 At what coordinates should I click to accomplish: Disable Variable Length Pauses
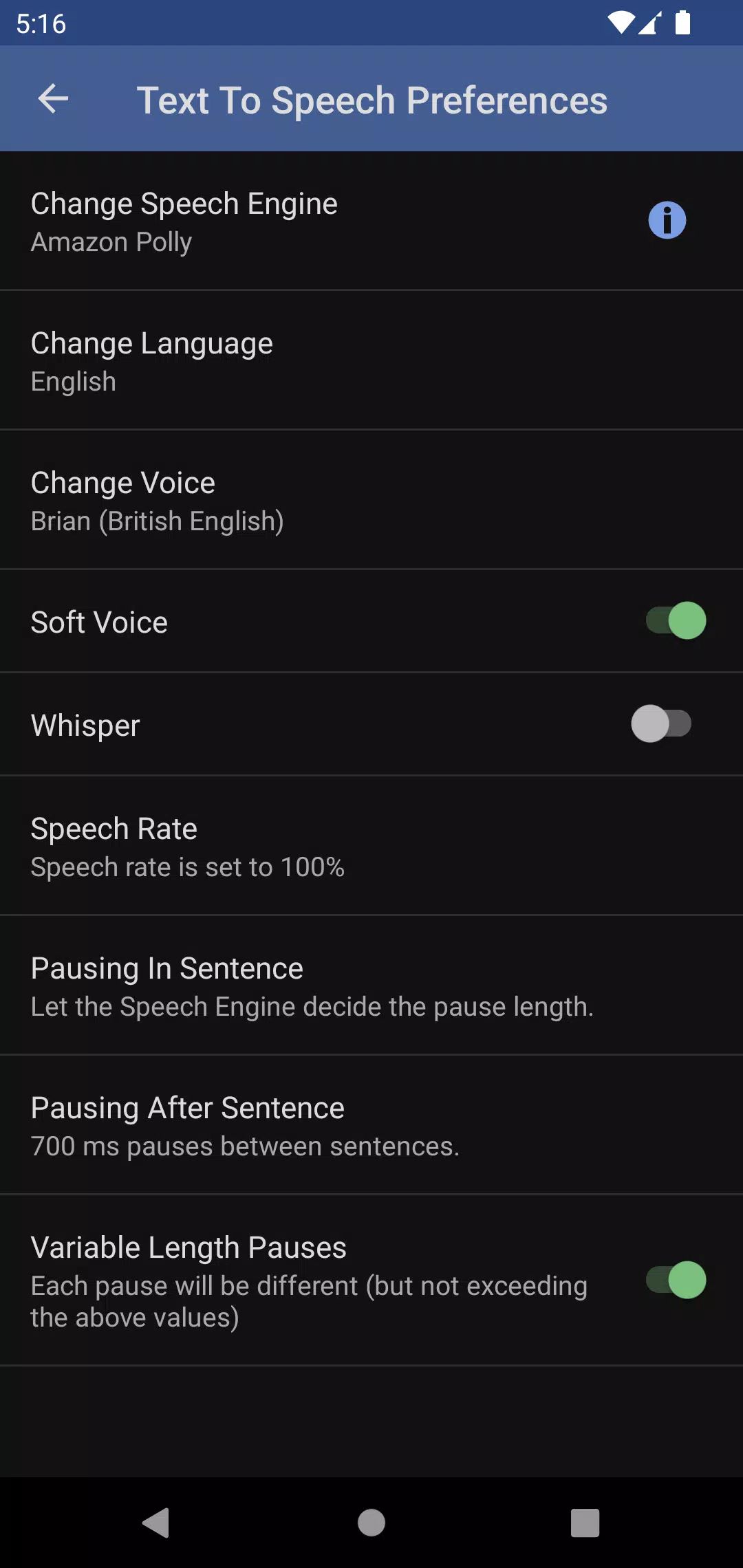[676, 1281]
